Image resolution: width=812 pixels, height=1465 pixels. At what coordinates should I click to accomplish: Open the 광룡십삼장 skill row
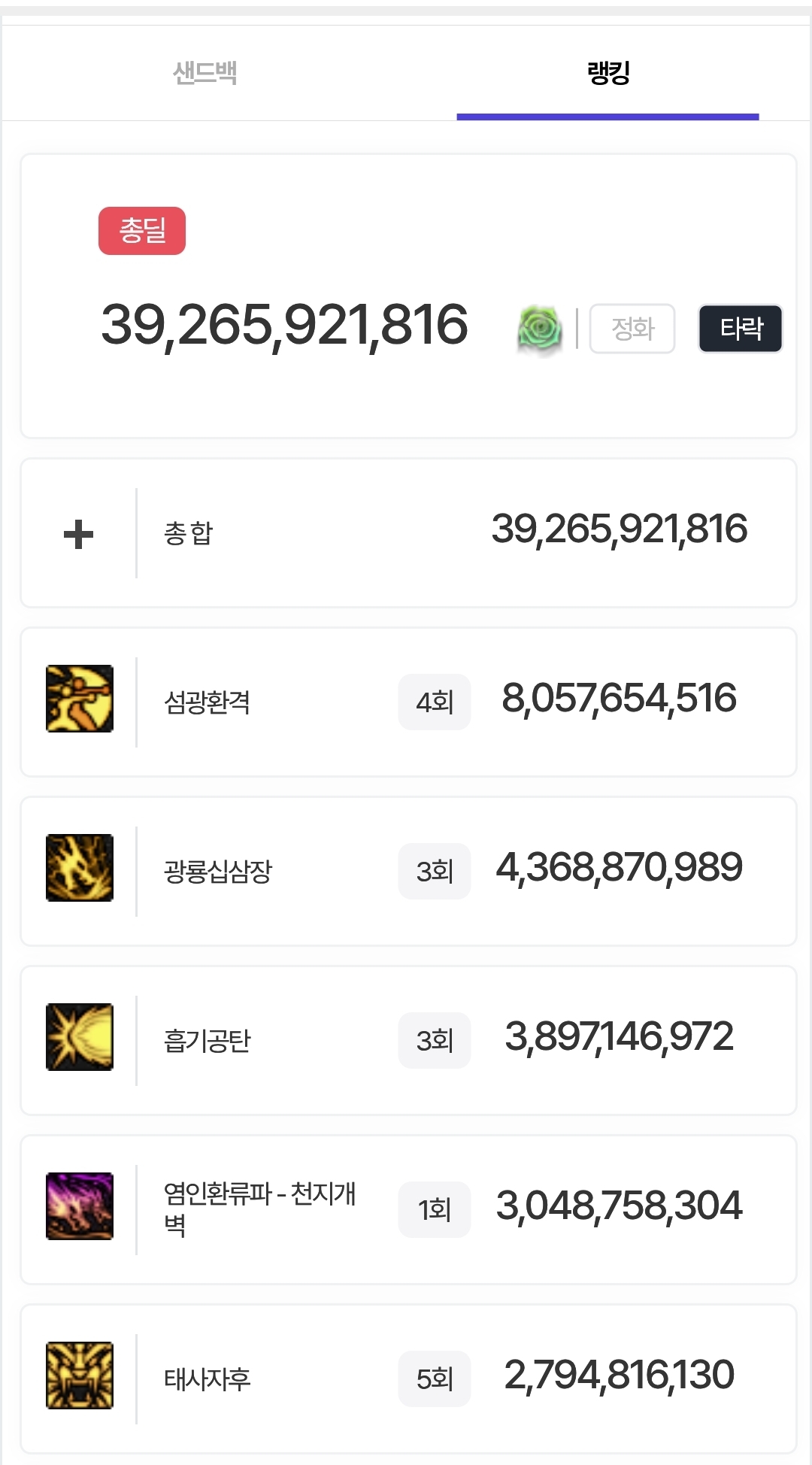pyautogui.click(x=408, y=871)
